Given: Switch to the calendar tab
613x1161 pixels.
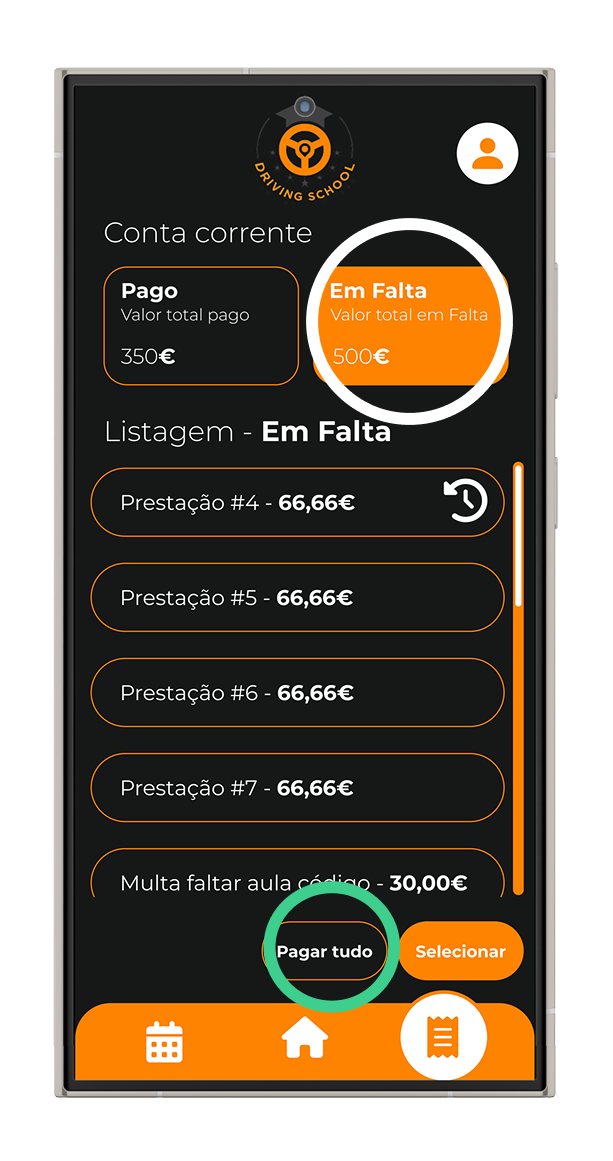Looking at the screenshot, I should pos(164,1041).
